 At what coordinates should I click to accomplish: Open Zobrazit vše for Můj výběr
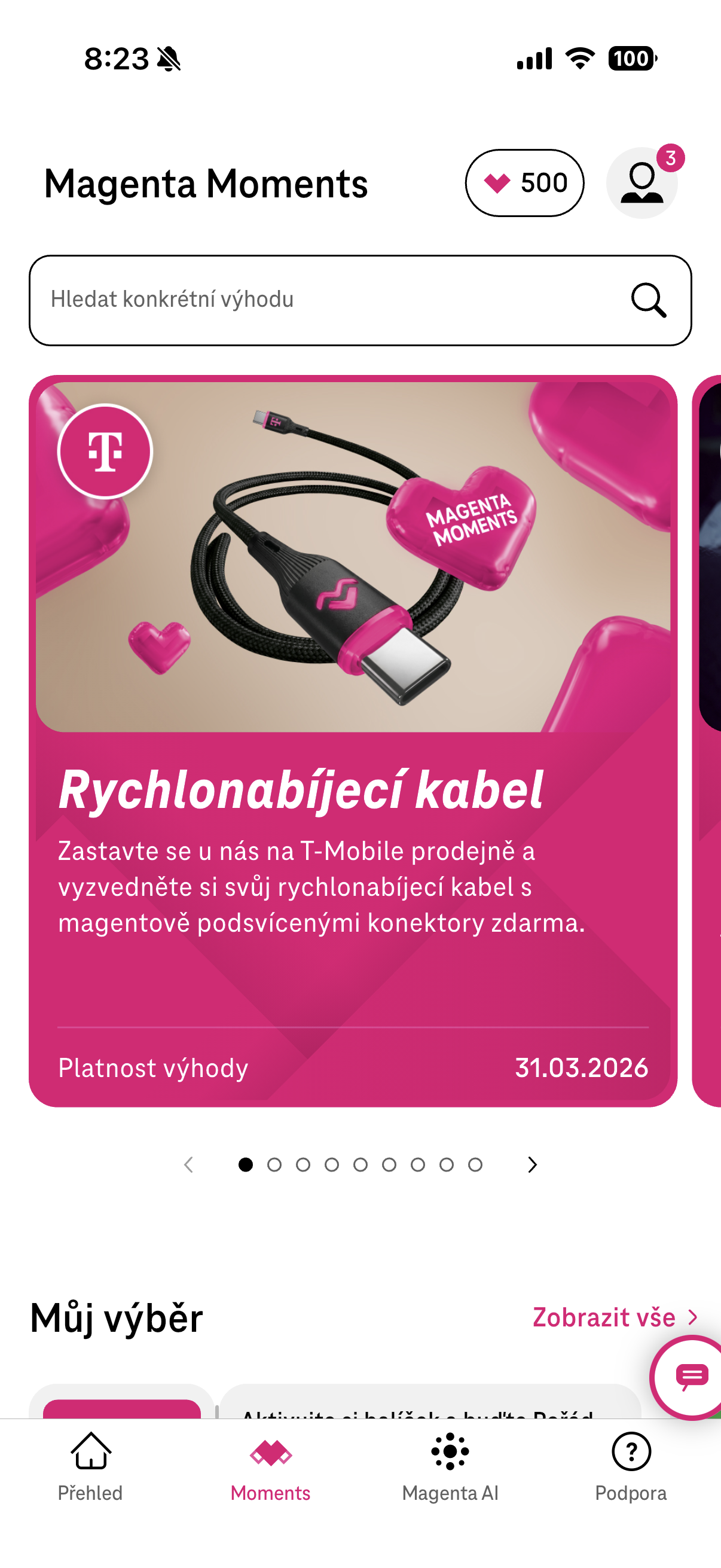pyautogui.click(x=615, y=1317)
